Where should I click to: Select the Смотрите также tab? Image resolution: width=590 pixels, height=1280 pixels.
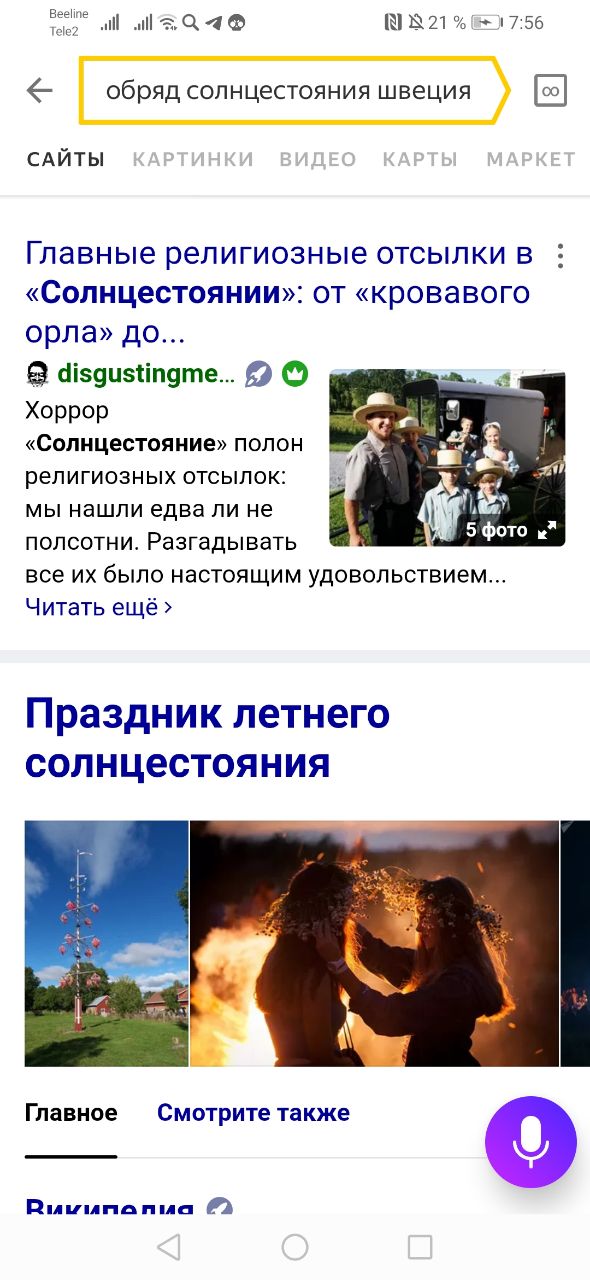point(253,1112)
